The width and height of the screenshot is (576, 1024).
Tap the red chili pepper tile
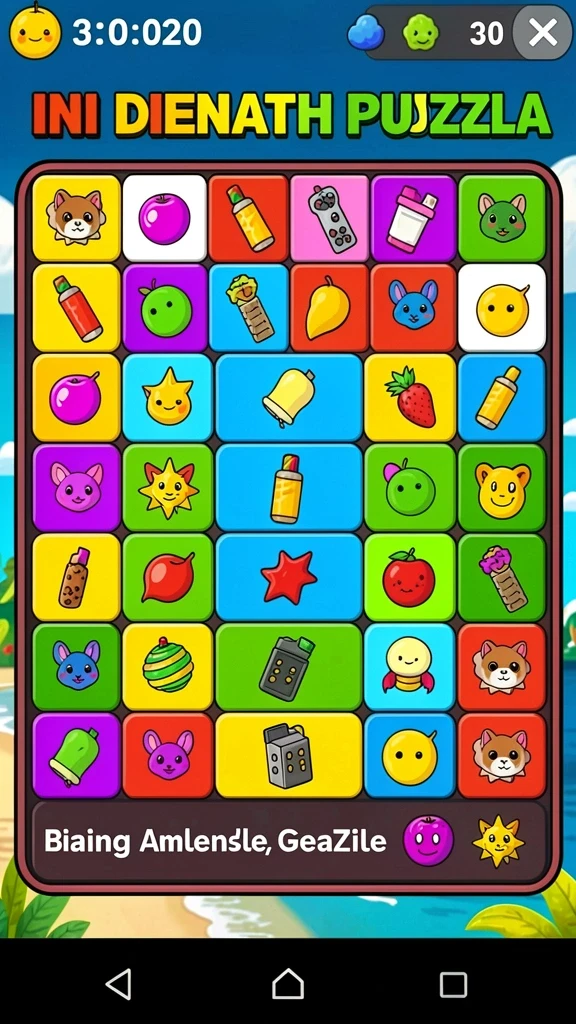pos(168,577)
